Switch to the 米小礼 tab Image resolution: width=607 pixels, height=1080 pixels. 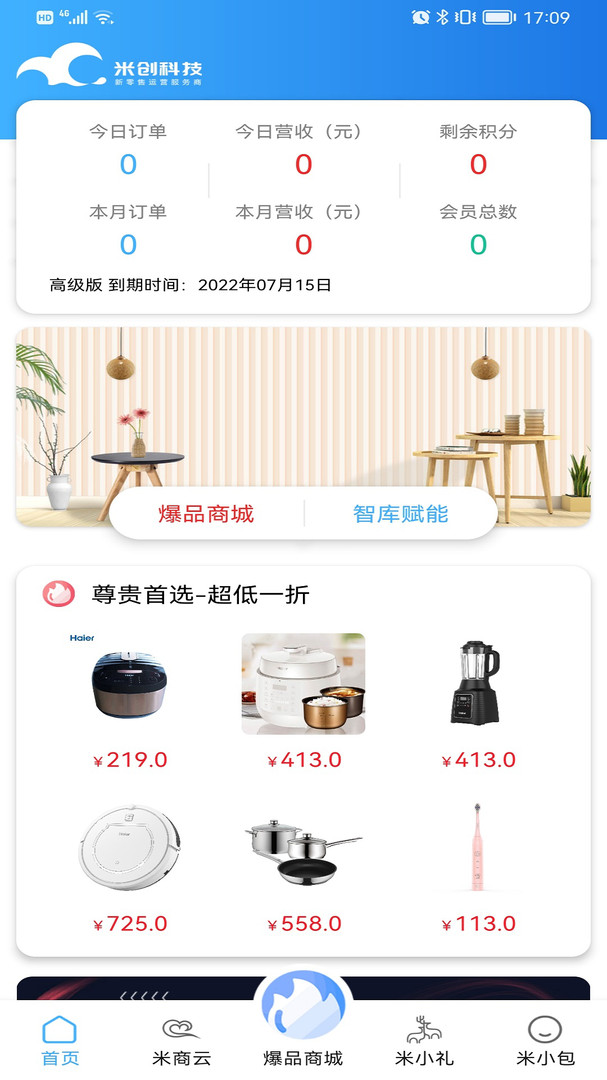[x=425, y=1040]
